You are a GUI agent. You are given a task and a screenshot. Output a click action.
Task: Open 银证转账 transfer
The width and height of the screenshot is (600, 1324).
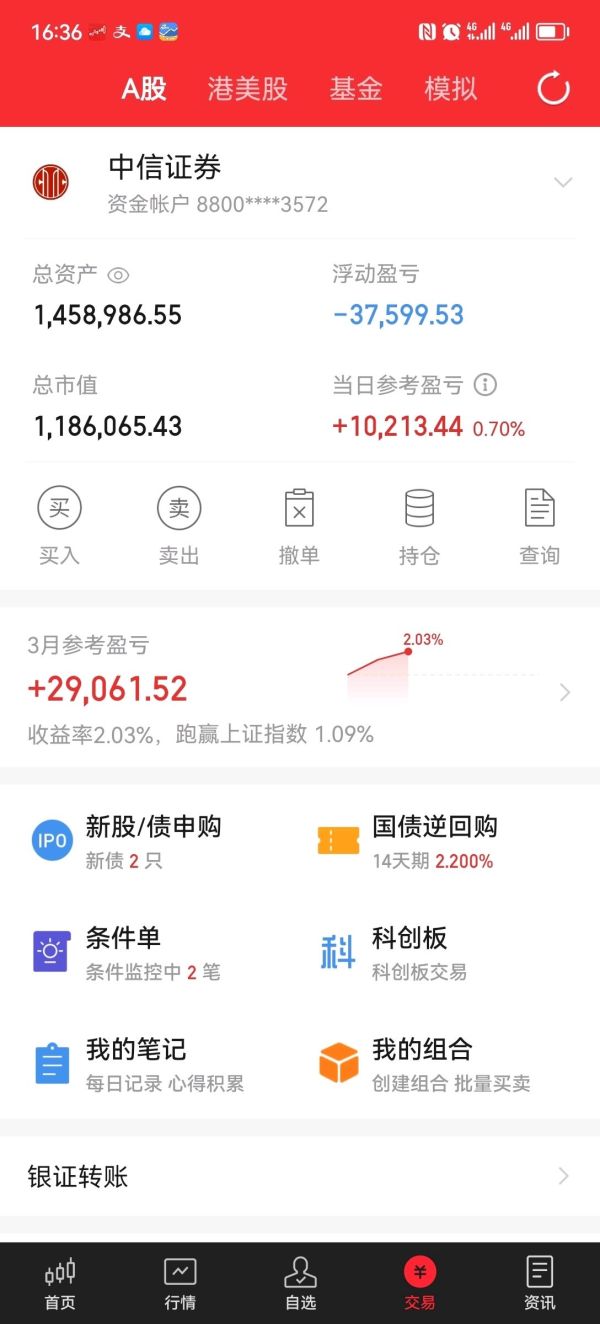coord(300,1176)
